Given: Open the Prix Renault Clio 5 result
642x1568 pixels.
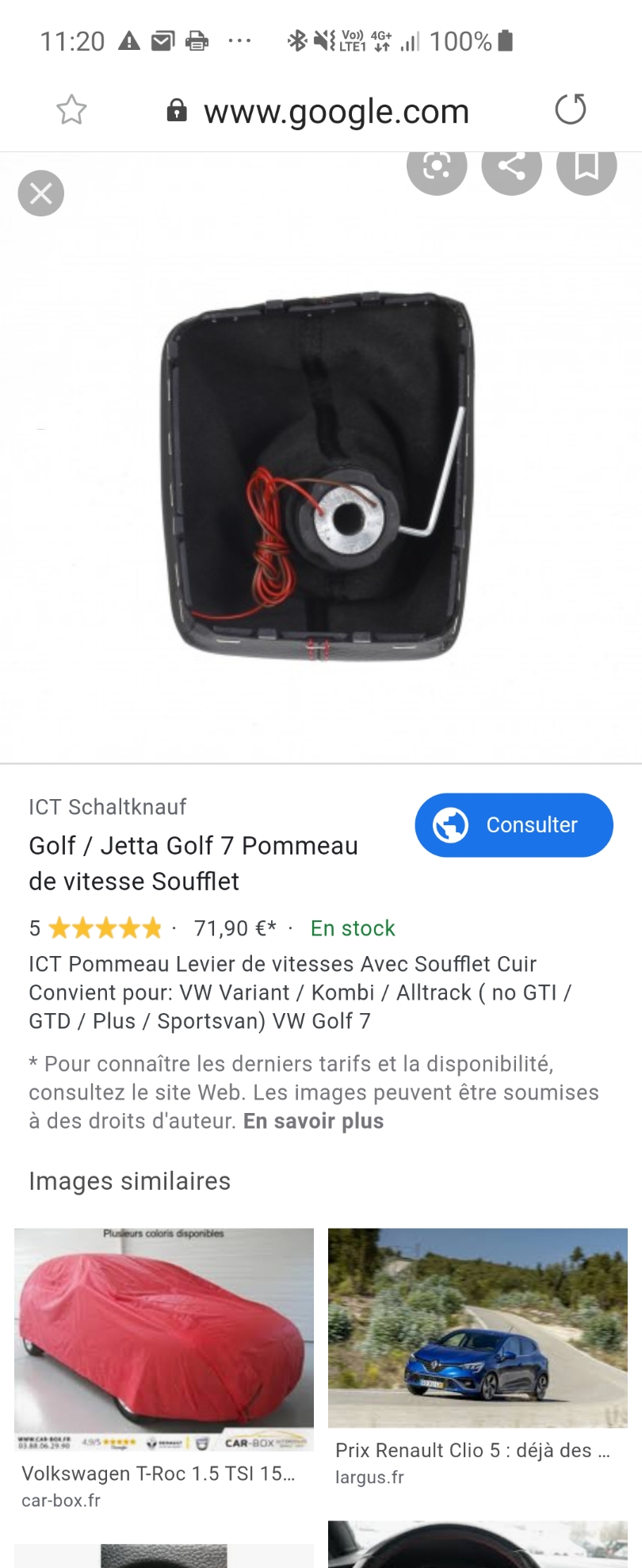Looking at the screenshot, I should [x=478, y=1357].
